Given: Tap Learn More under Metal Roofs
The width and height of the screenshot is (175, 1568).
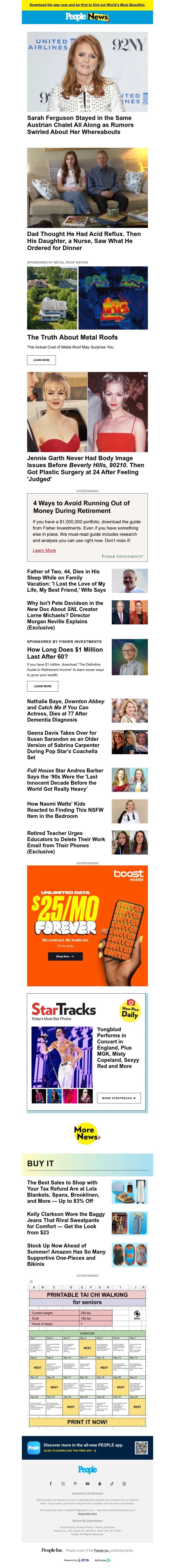Looking at the screenshot, I should (x=41, y=360).
